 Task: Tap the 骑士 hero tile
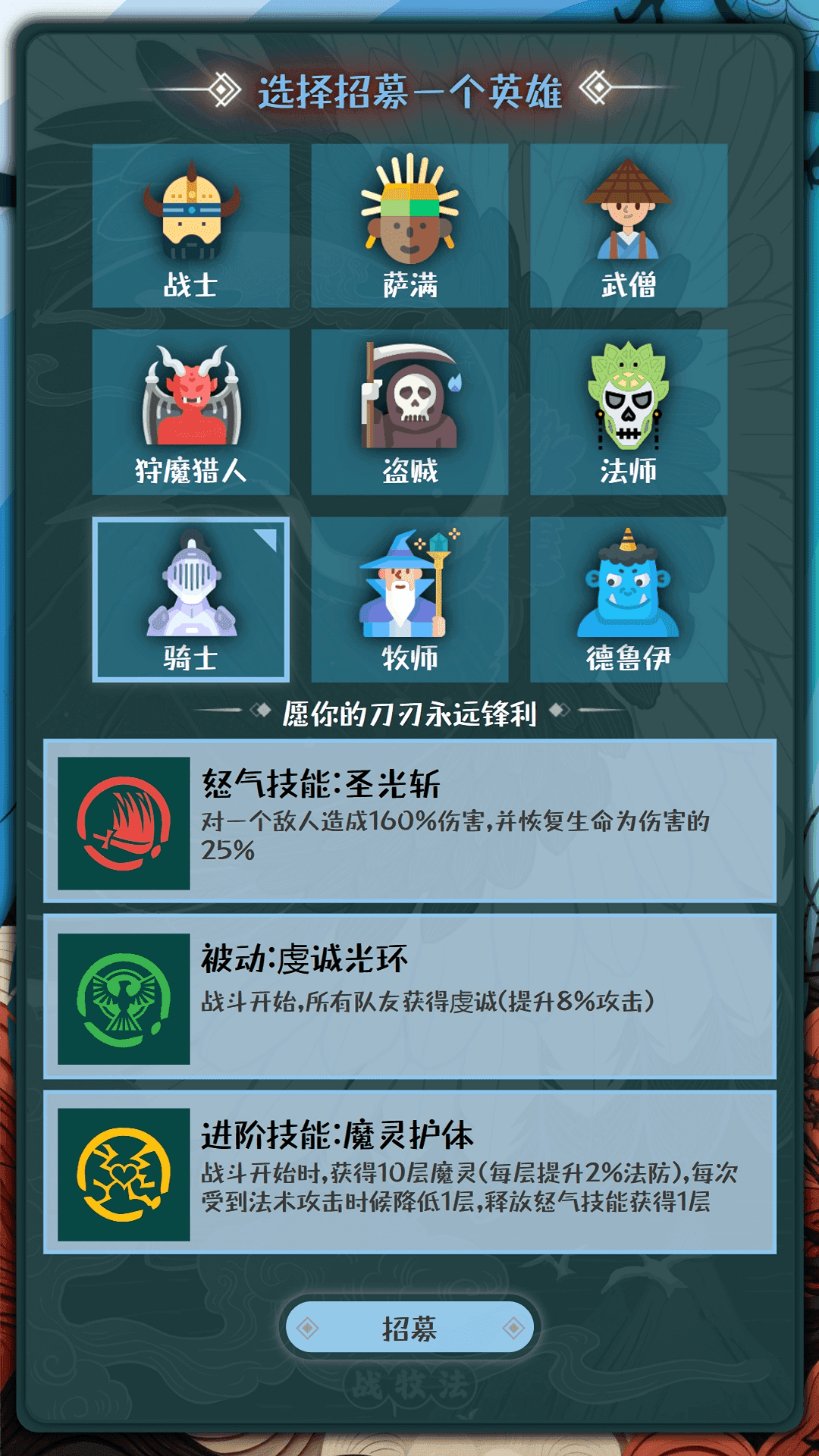coord(190,599)
